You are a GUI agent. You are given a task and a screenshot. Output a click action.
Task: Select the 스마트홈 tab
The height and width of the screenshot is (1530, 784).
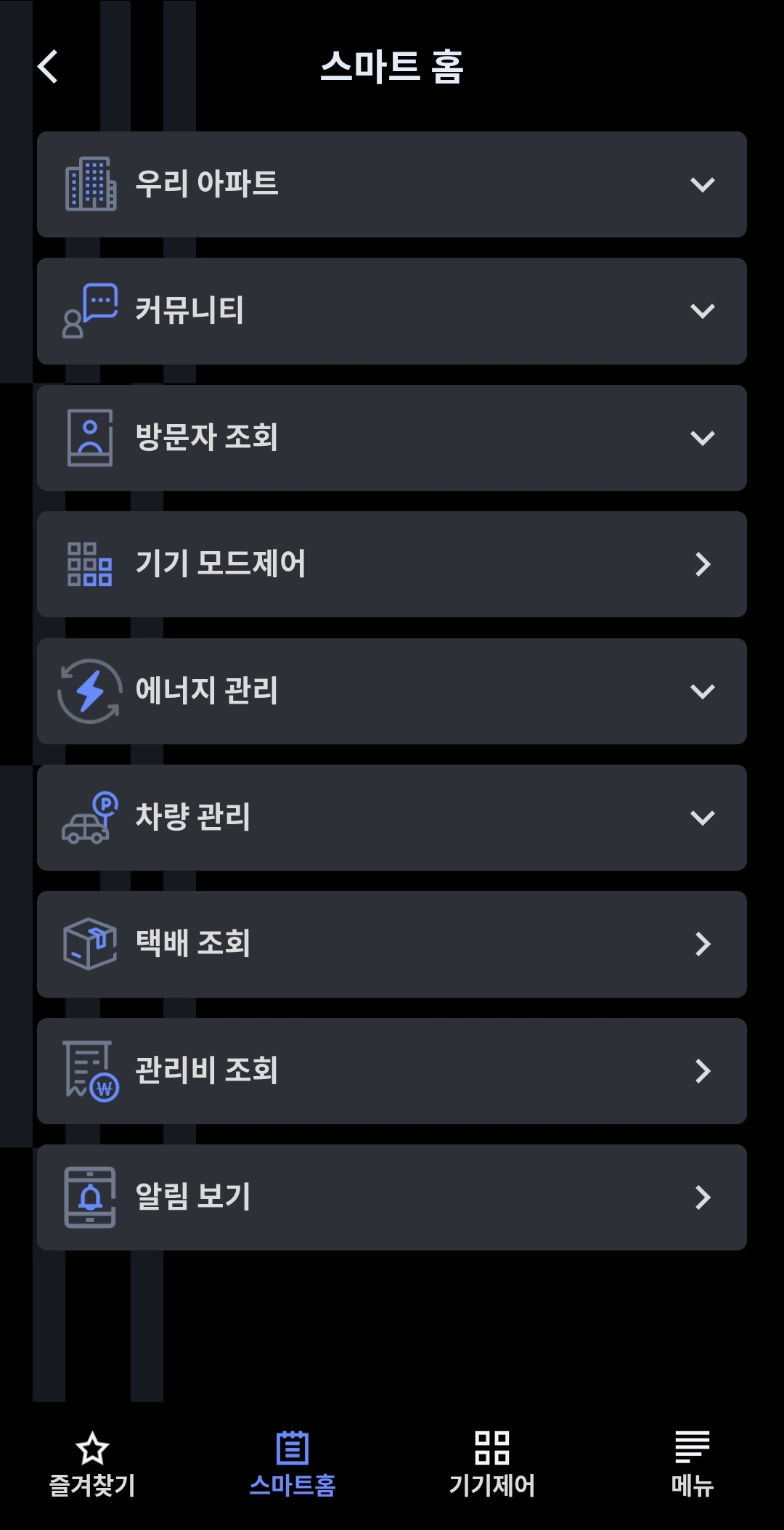293,1464
